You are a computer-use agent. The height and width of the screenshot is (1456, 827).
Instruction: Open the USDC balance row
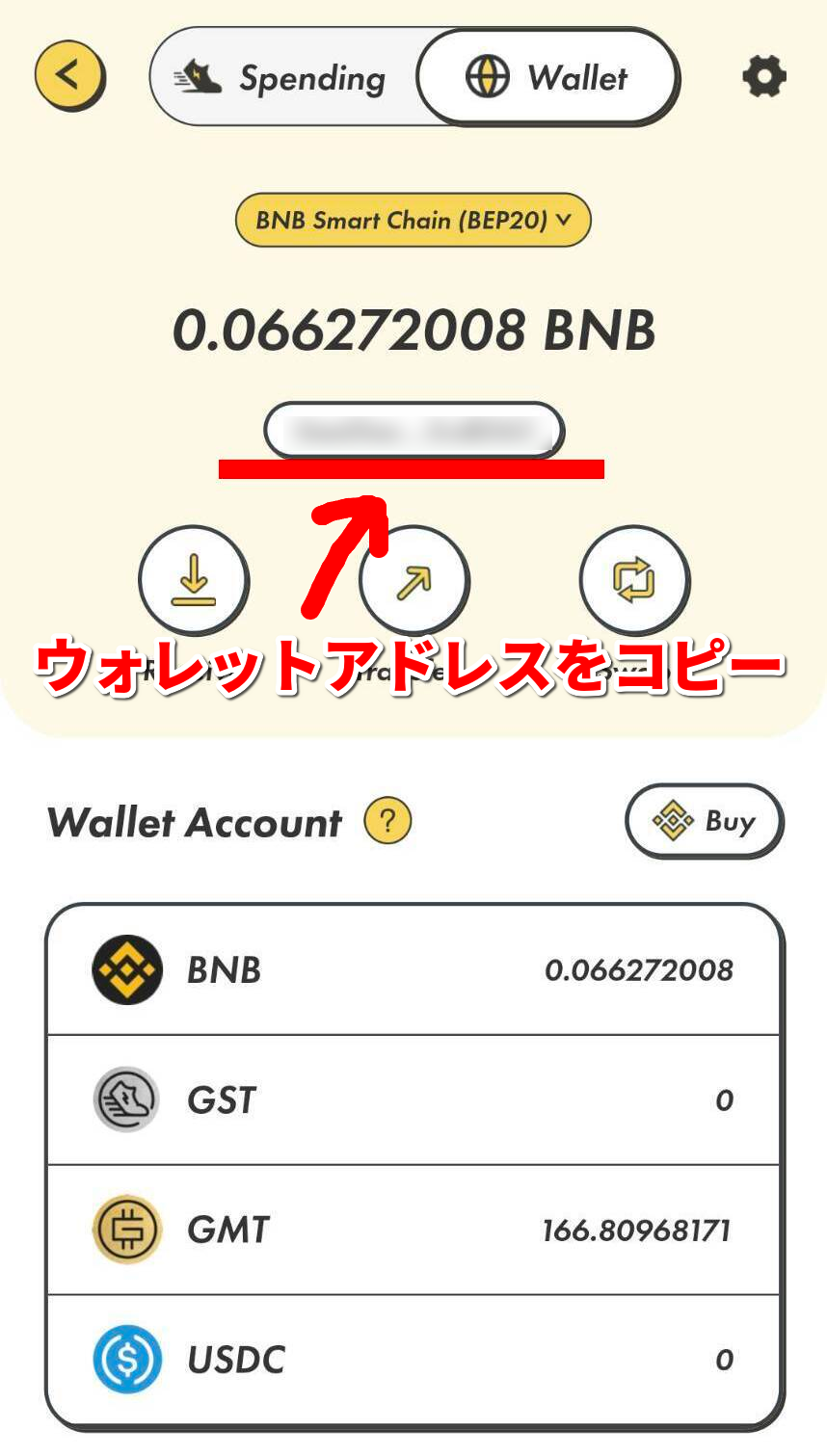click(413, 1360)
